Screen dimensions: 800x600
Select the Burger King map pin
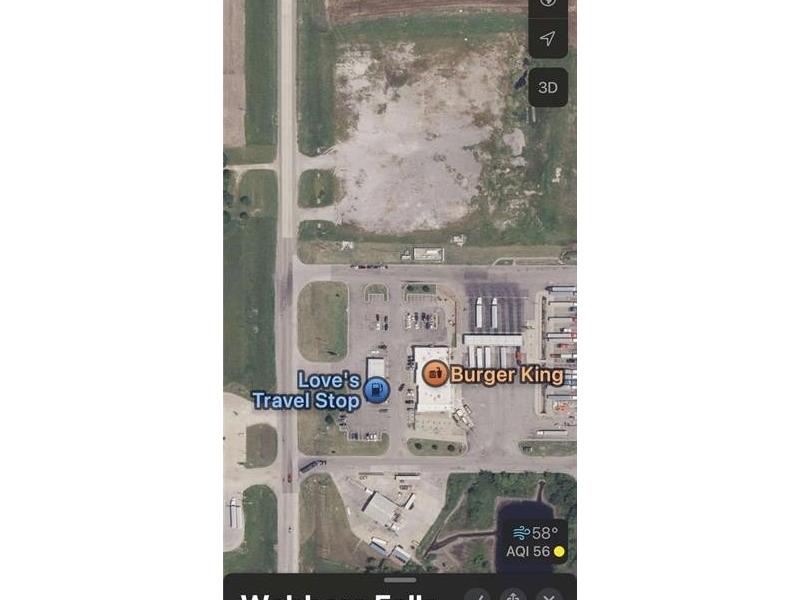point(435,375)
